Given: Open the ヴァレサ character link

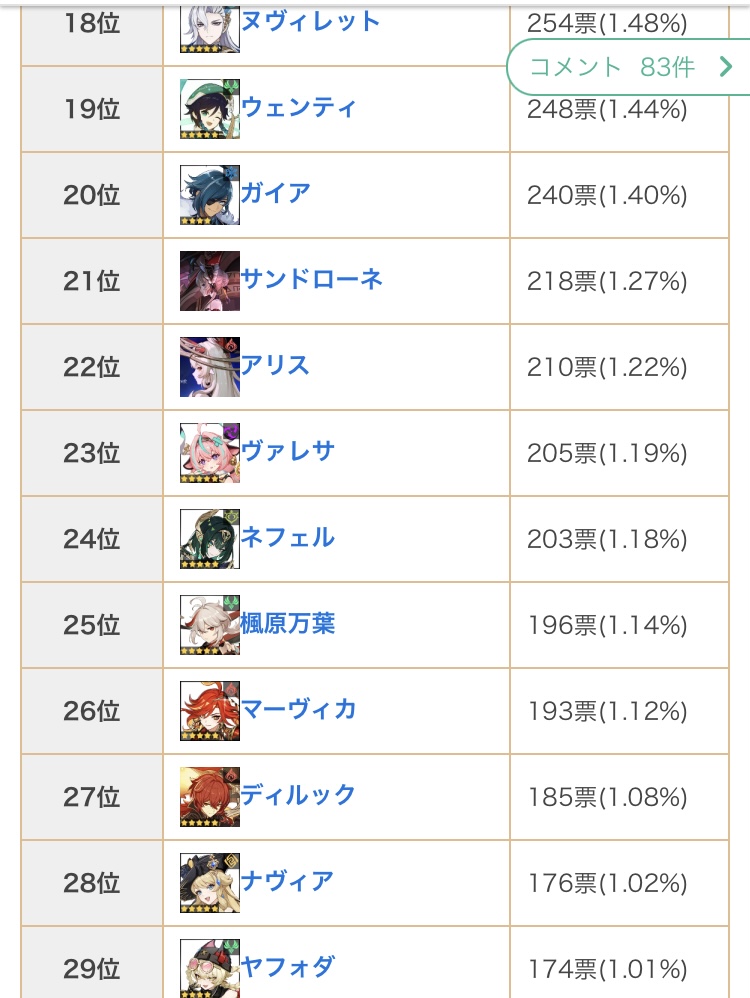Looking at the screenshot, I should pyautogui.click(x=287, y=452).
